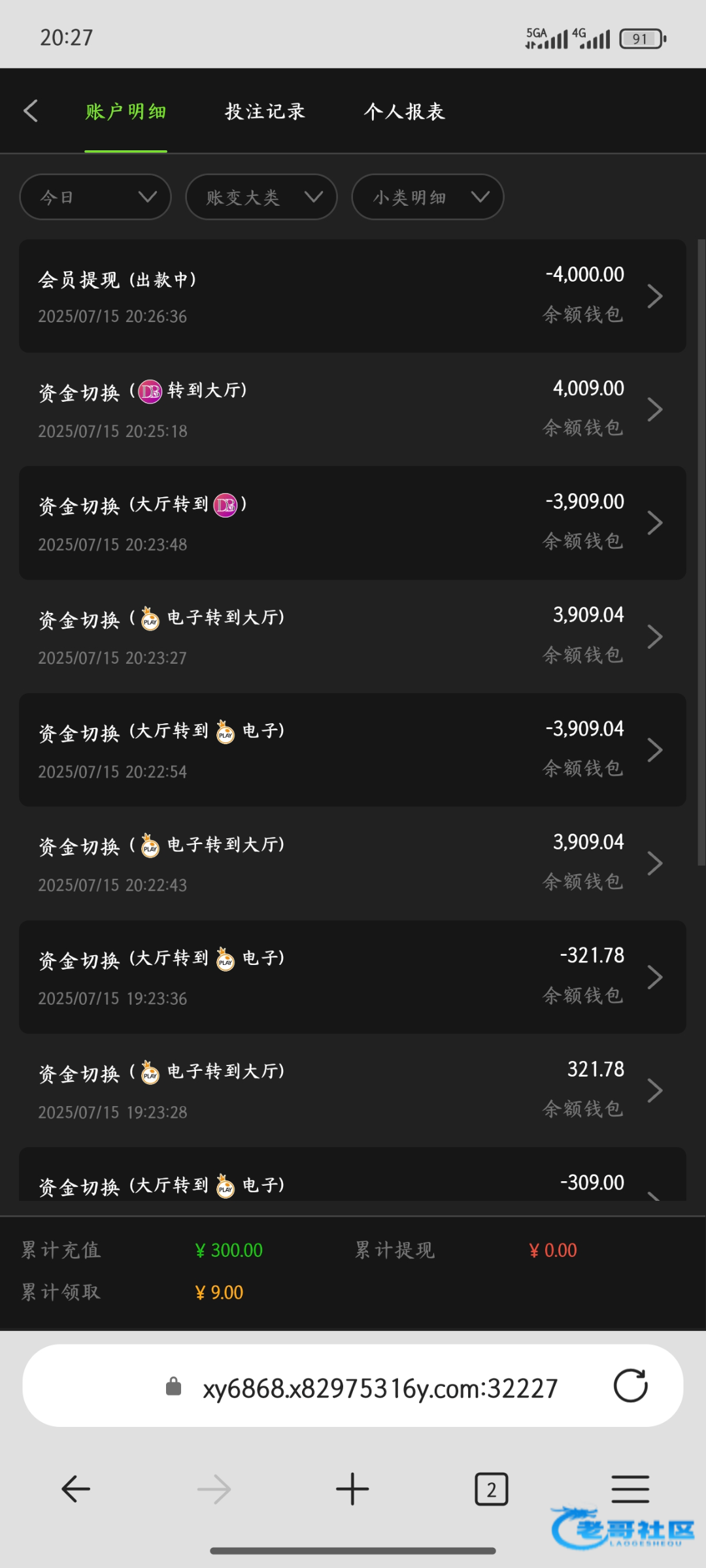706x1568 pixels.
Task: Open the browser hamburger menu
Action: click(x=630, y=1489)
